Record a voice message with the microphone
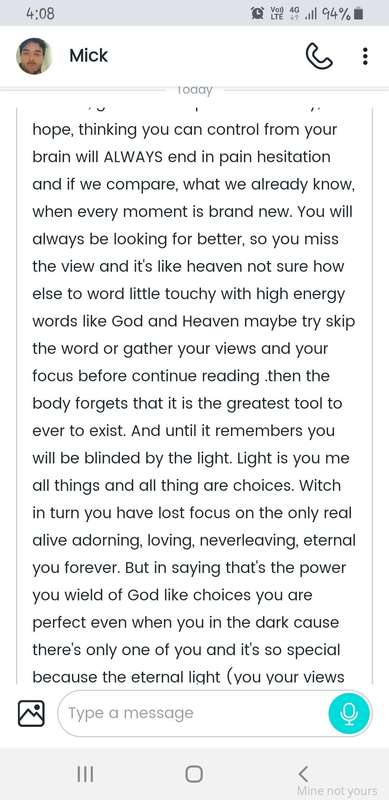389x800 pixels. pos(350,713)
